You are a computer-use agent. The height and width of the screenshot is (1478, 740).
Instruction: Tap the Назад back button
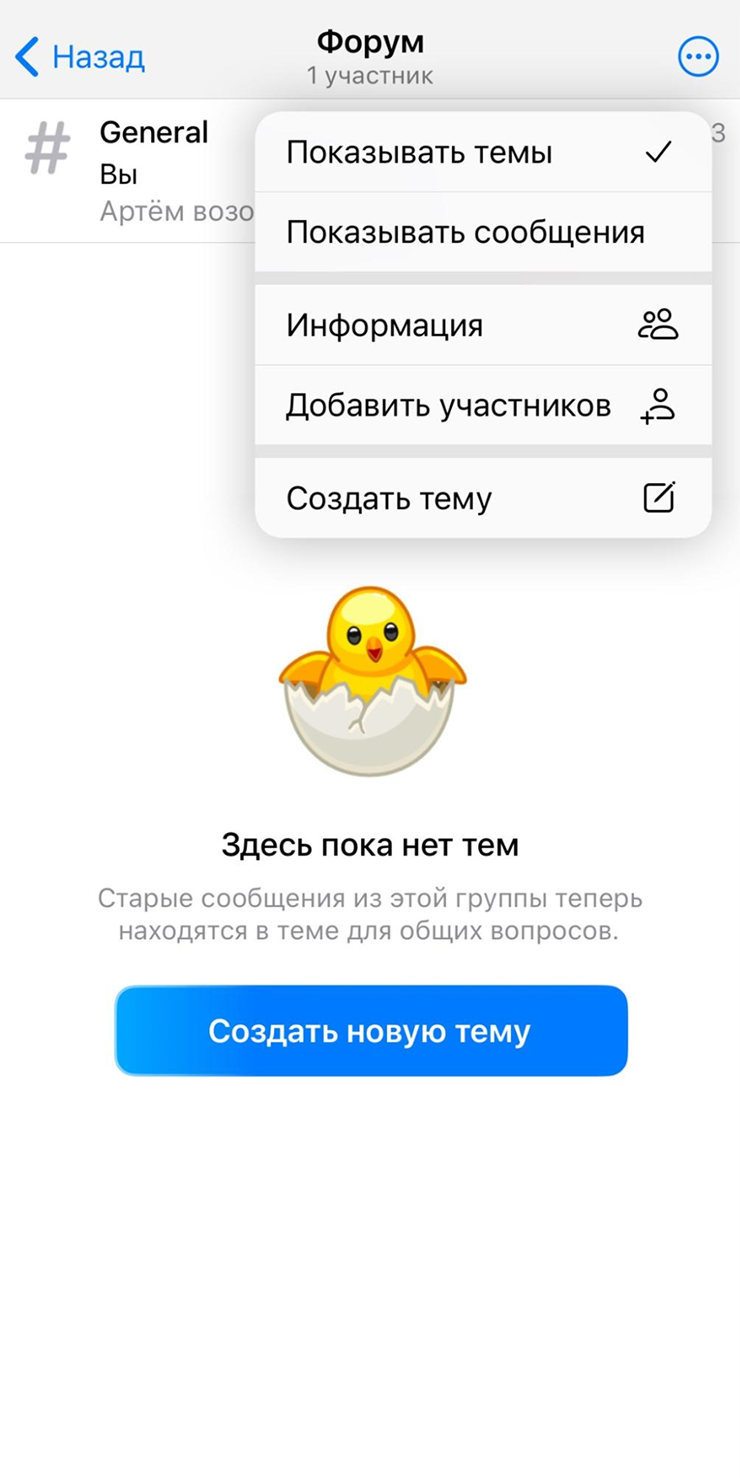pyautogui.click(x=82, y=57)
